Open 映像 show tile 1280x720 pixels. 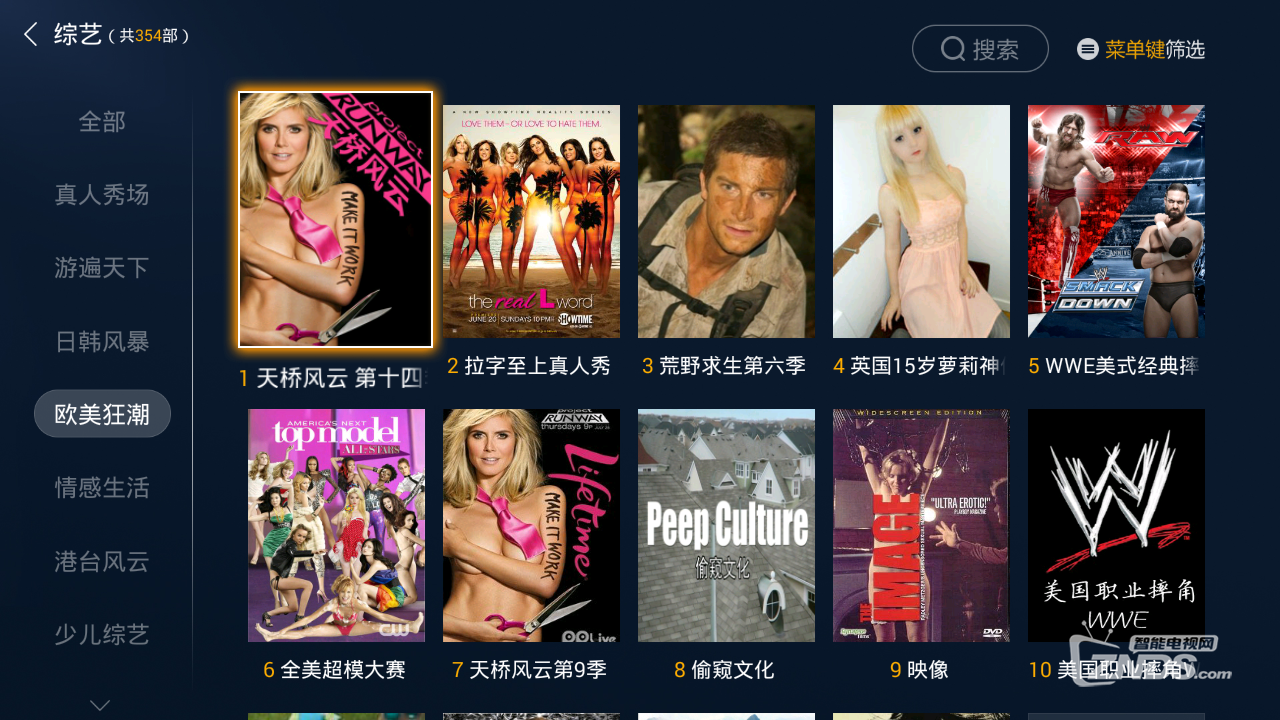click(x=921, y=525)
